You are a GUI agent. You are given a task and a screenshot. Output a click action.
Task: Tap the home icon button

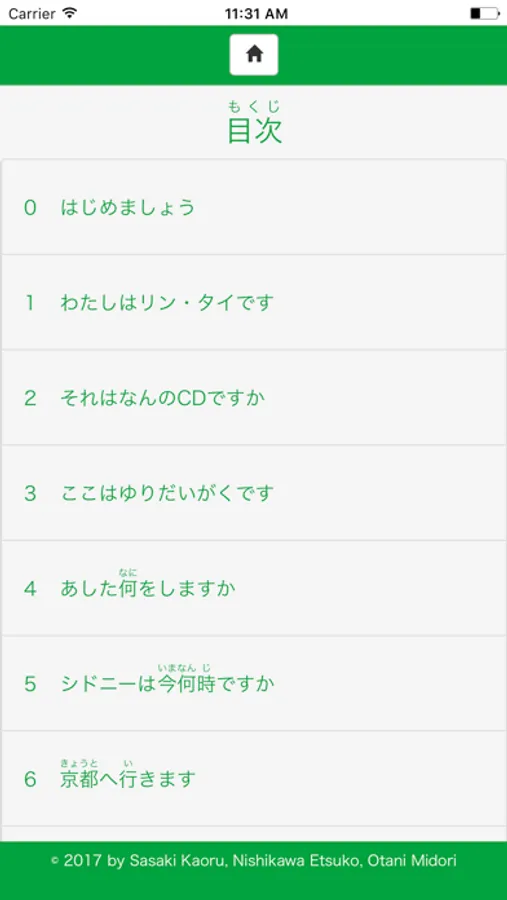coord(254,55)
